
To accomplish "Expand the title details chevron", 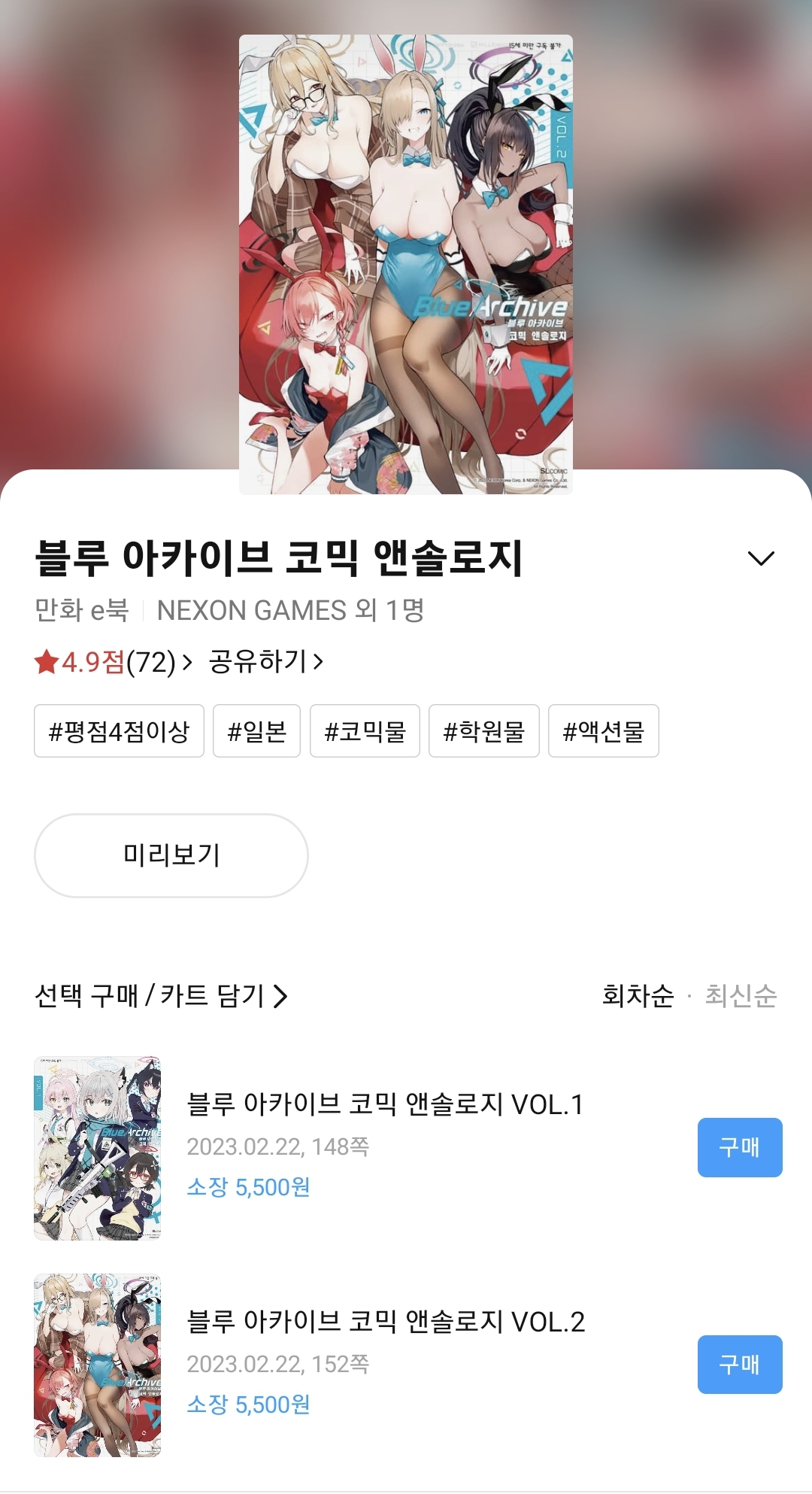I will (x=761, y=558).
